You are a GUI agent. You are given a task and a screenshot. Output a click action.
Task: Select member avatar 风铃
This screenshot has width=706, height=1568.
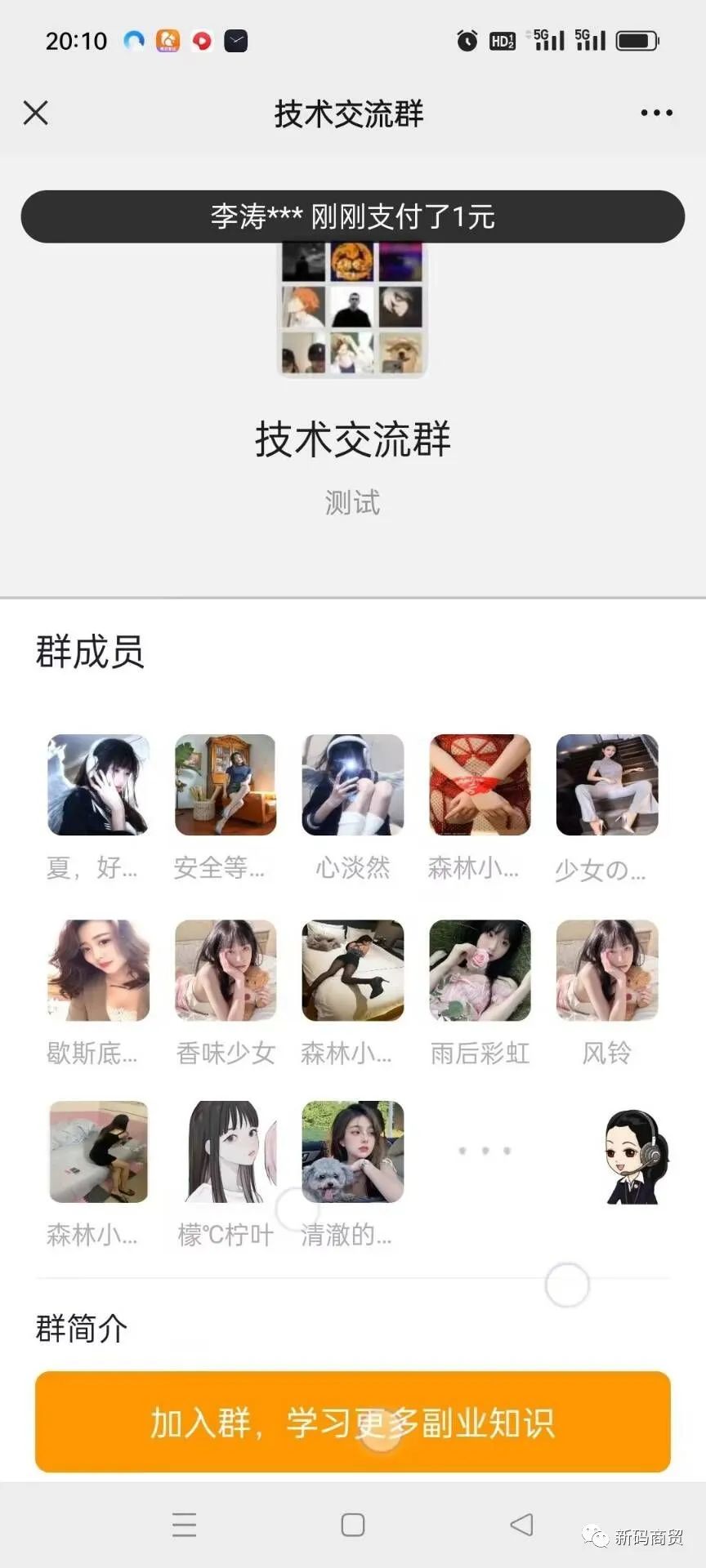tap(607, 970)
